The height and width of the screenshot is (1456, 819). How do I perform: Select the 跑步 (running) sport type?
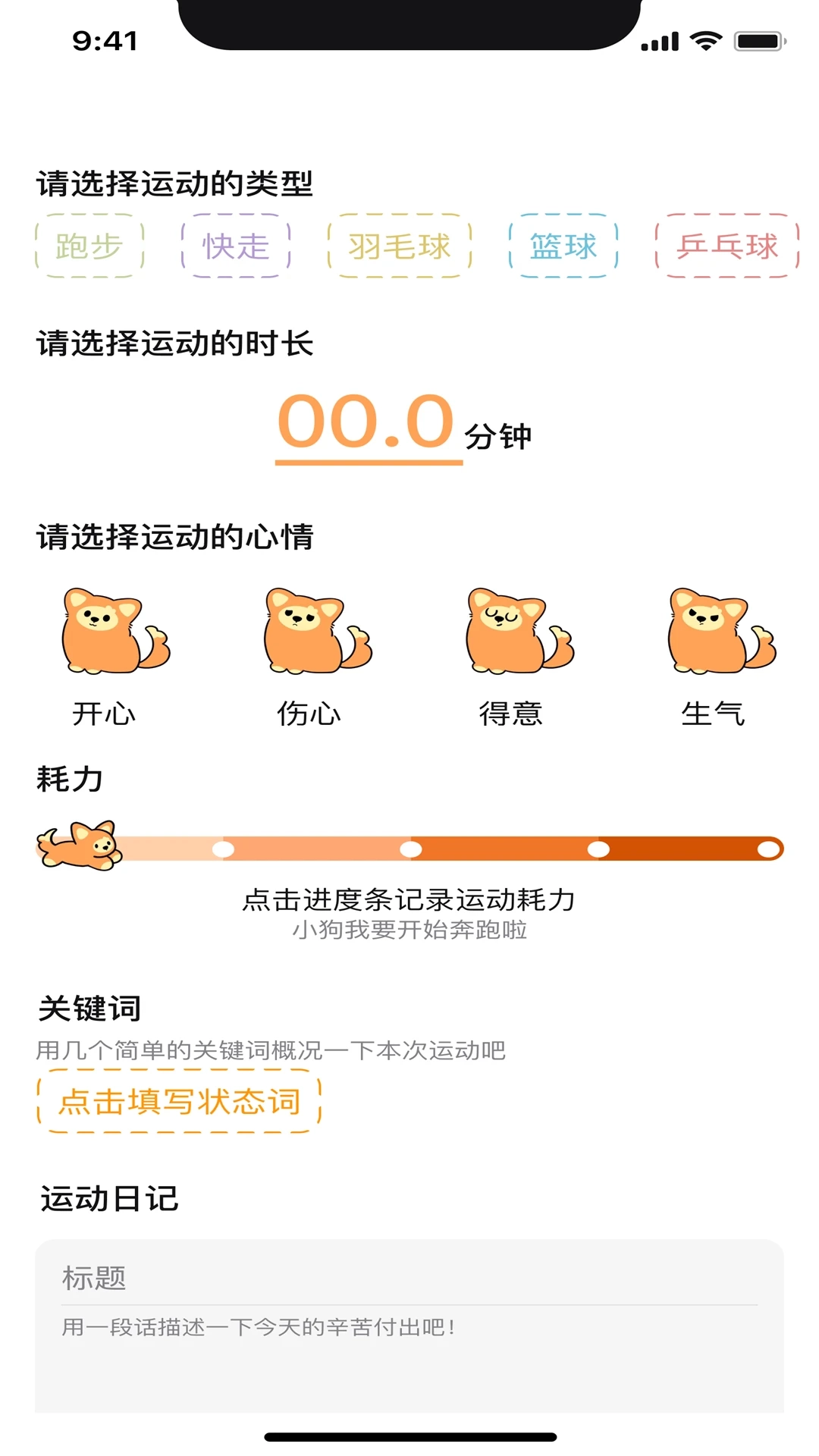coord(89,246)
